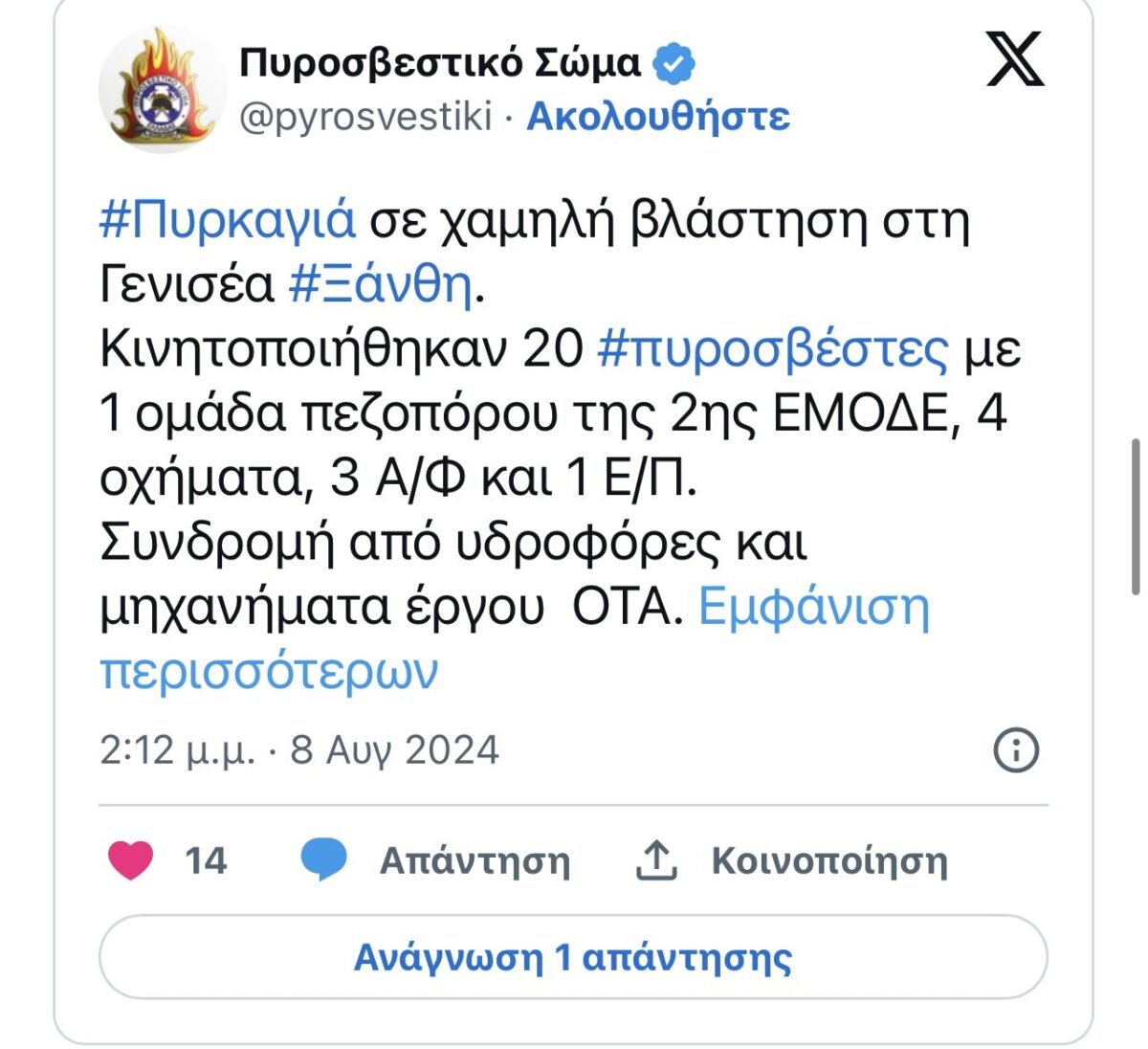Like the tweet with the heart
Viewport: 1148px width, 1049px height.
point(131,859)
